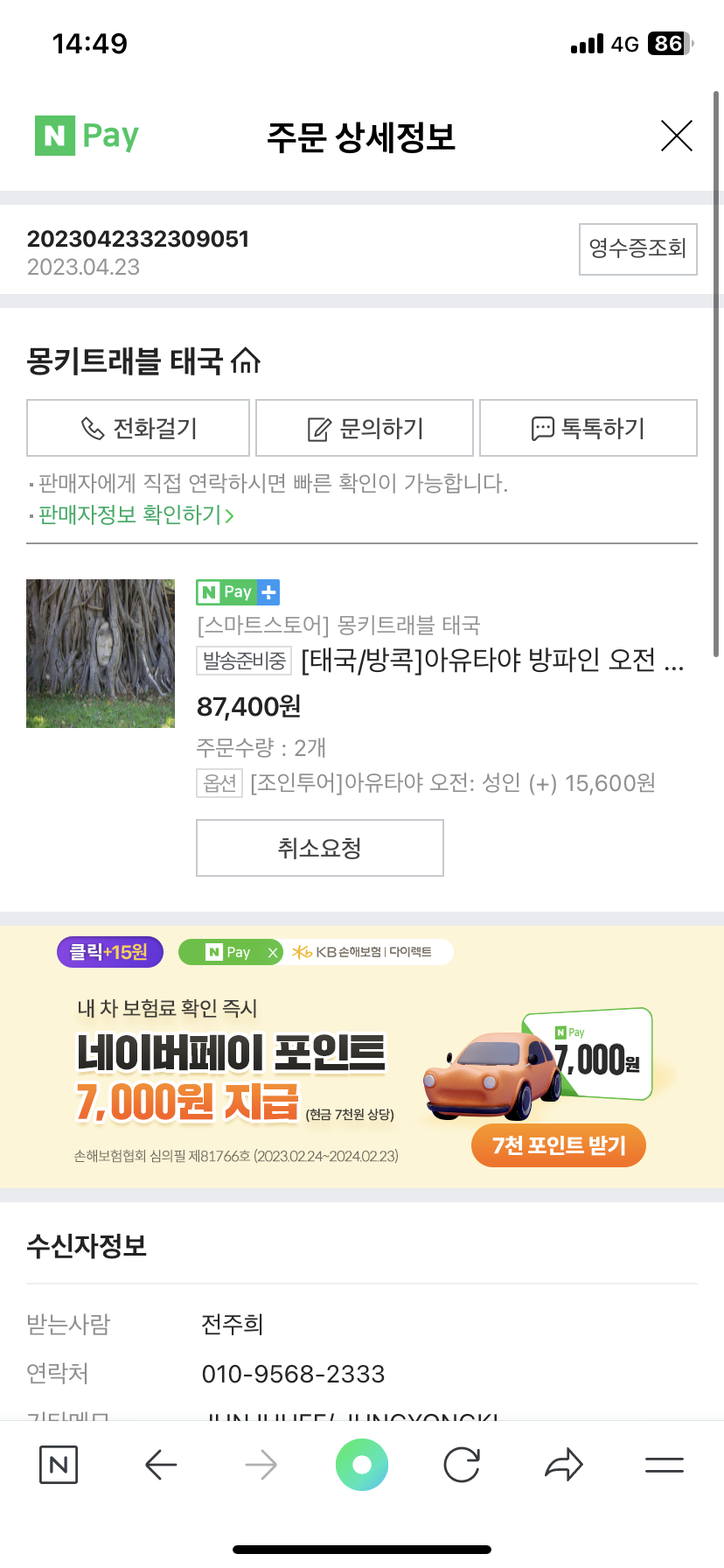The image size is (724, 1568).
Task: Start a TalkTalk chat with 톡톡하기
Action: pos(588,428)
